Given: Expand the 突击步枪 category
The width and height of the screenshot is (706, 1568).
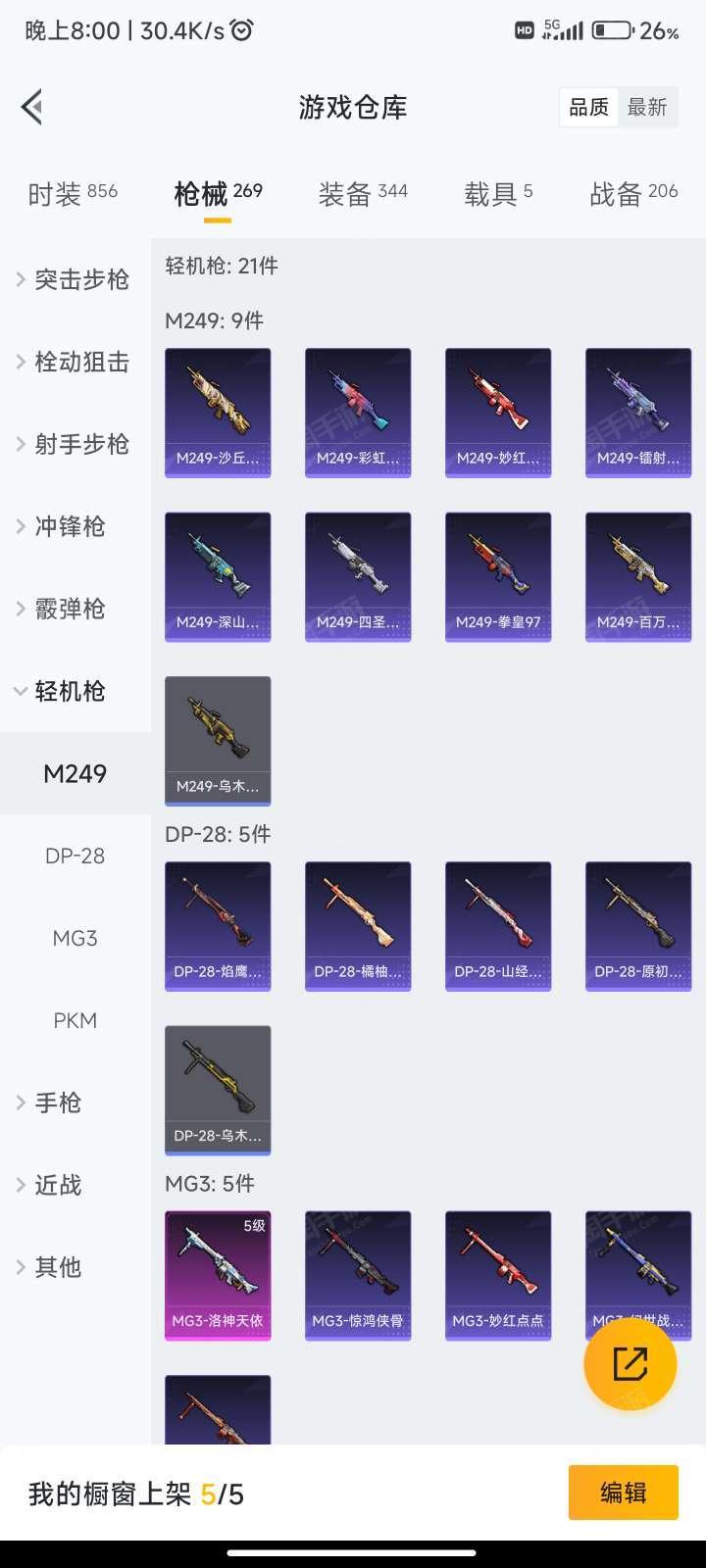Looking at the screenshot, I should [x=75, y=279].
